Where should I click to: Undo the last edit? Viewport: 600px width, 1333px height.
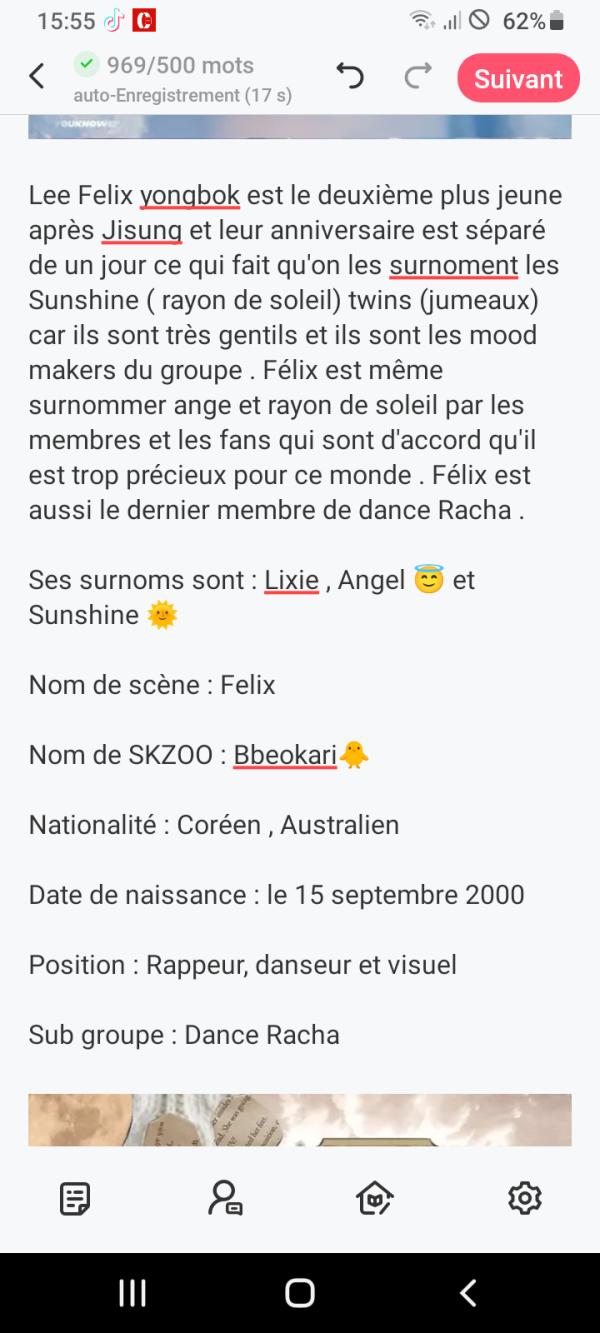tap(350, 76)
